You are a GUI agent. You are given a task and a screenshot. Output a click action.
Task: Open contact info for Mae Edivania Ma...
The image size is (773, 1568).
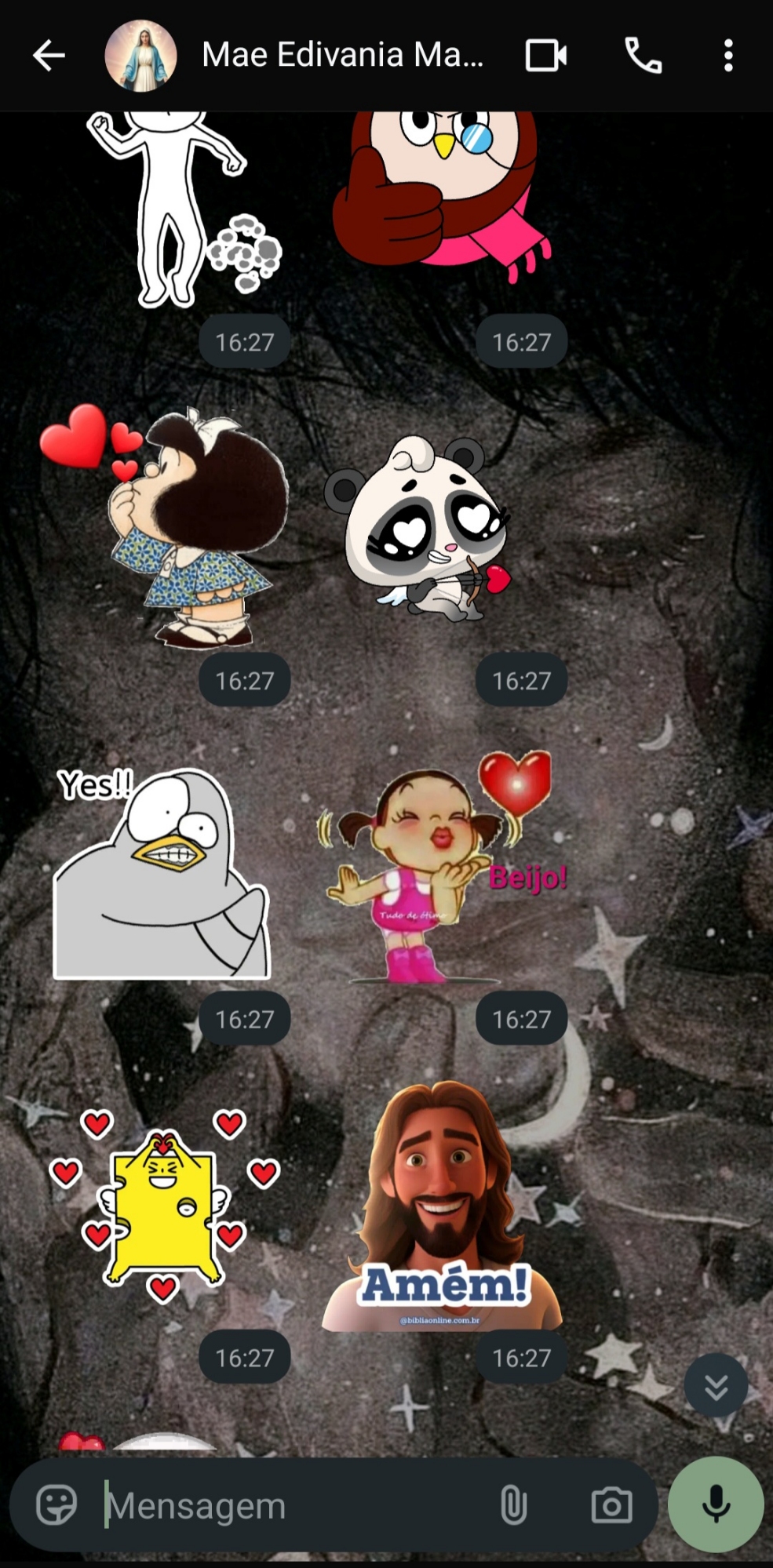click(342, 56)
